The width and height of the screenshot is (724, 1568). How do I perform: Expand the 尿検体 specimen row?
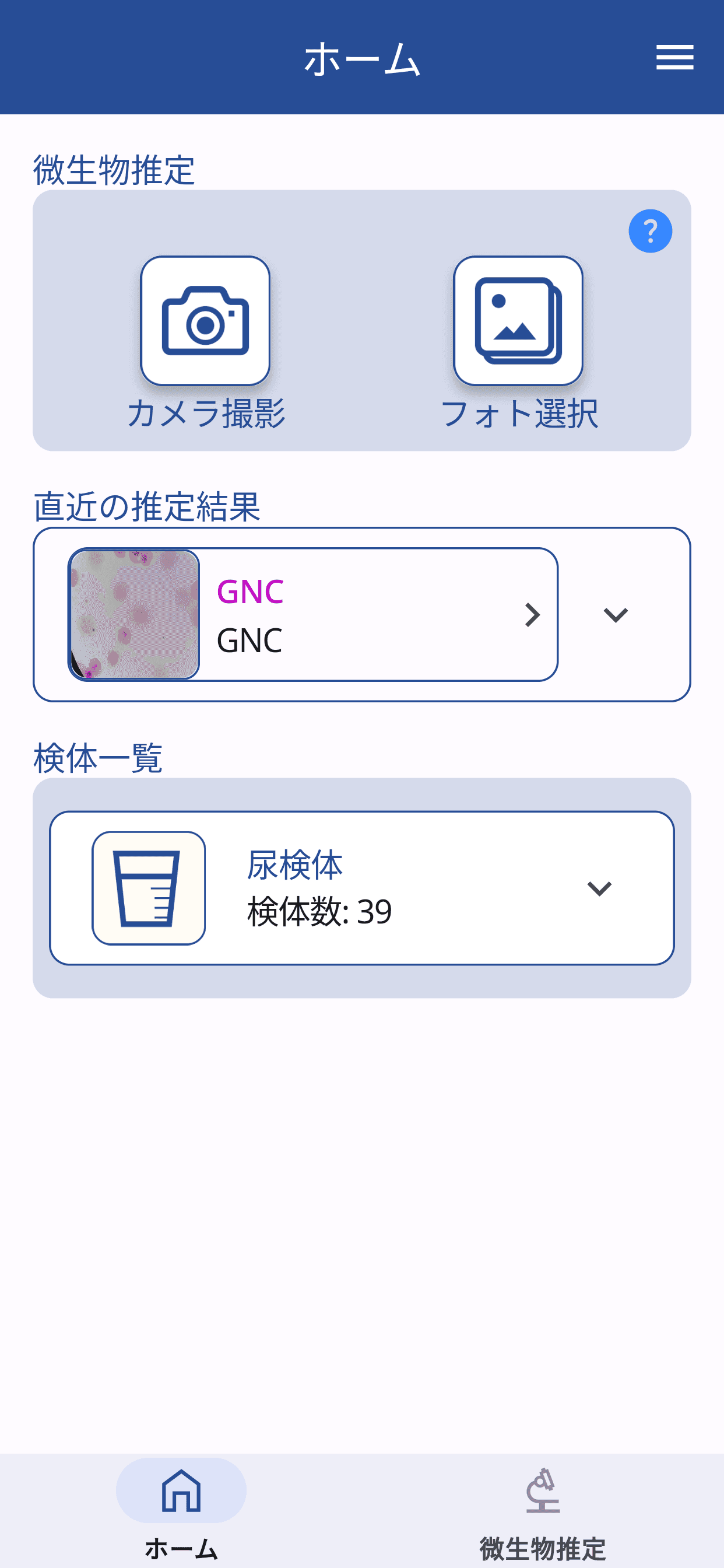(599, 888)
